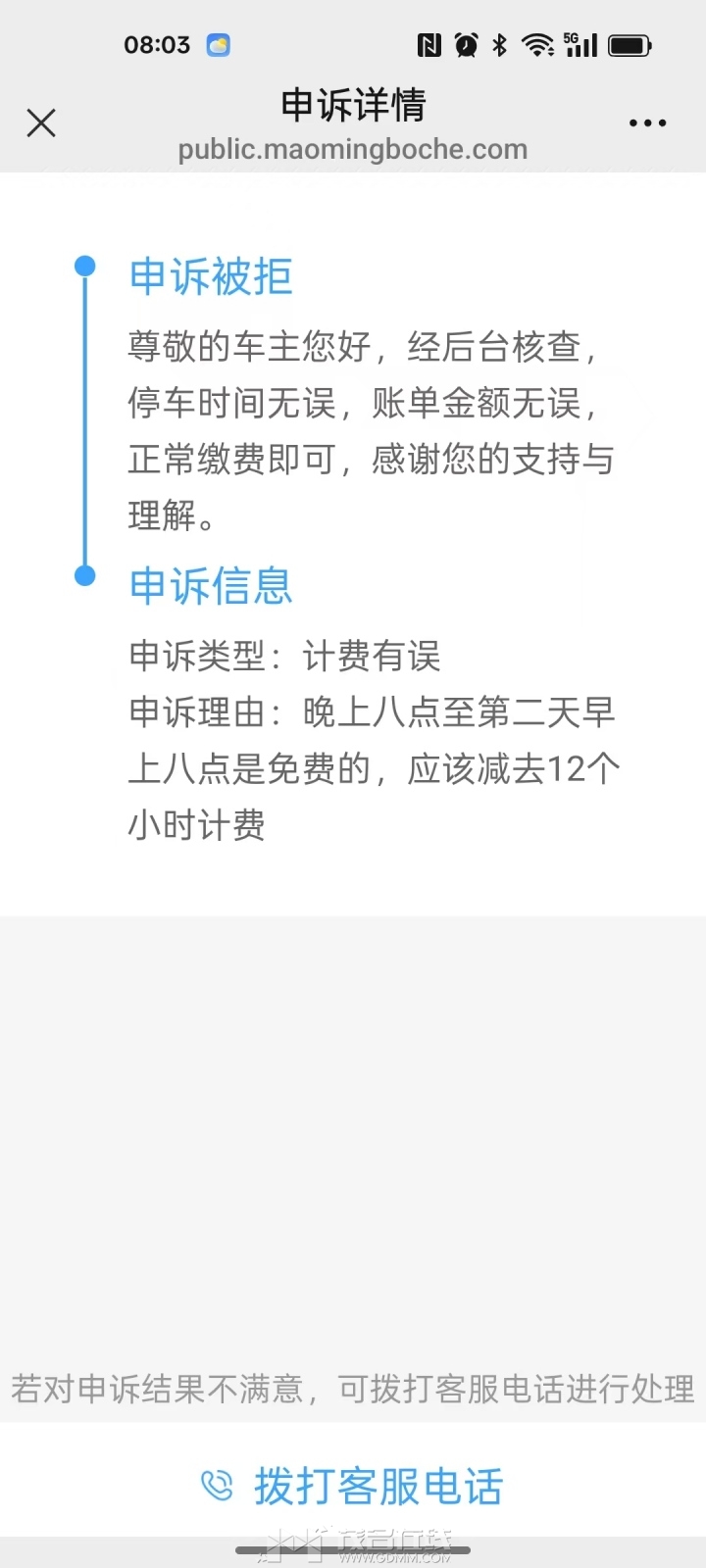Tap 拨打客服电话 to call customer service

click(x=353, y=1486)
